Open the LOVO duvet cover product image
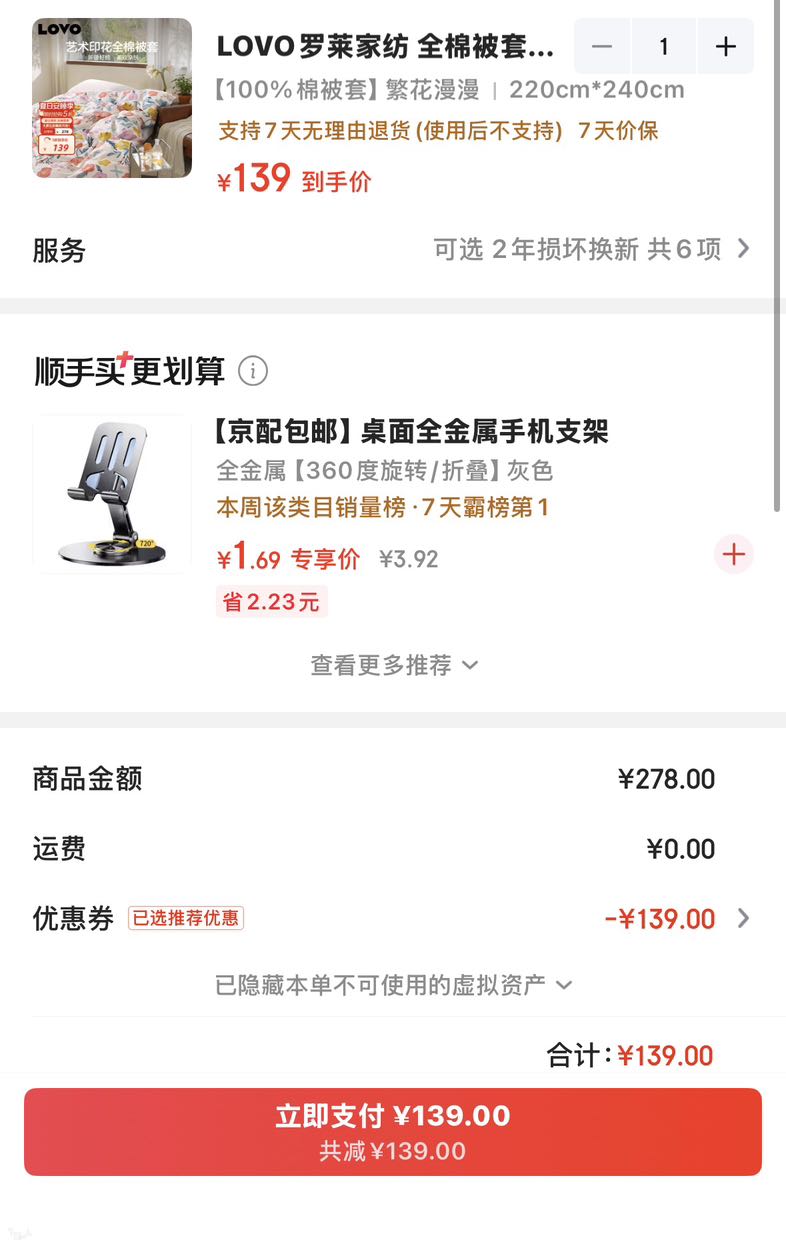The width and height of the screenshot is (786, 1252). 112,98
